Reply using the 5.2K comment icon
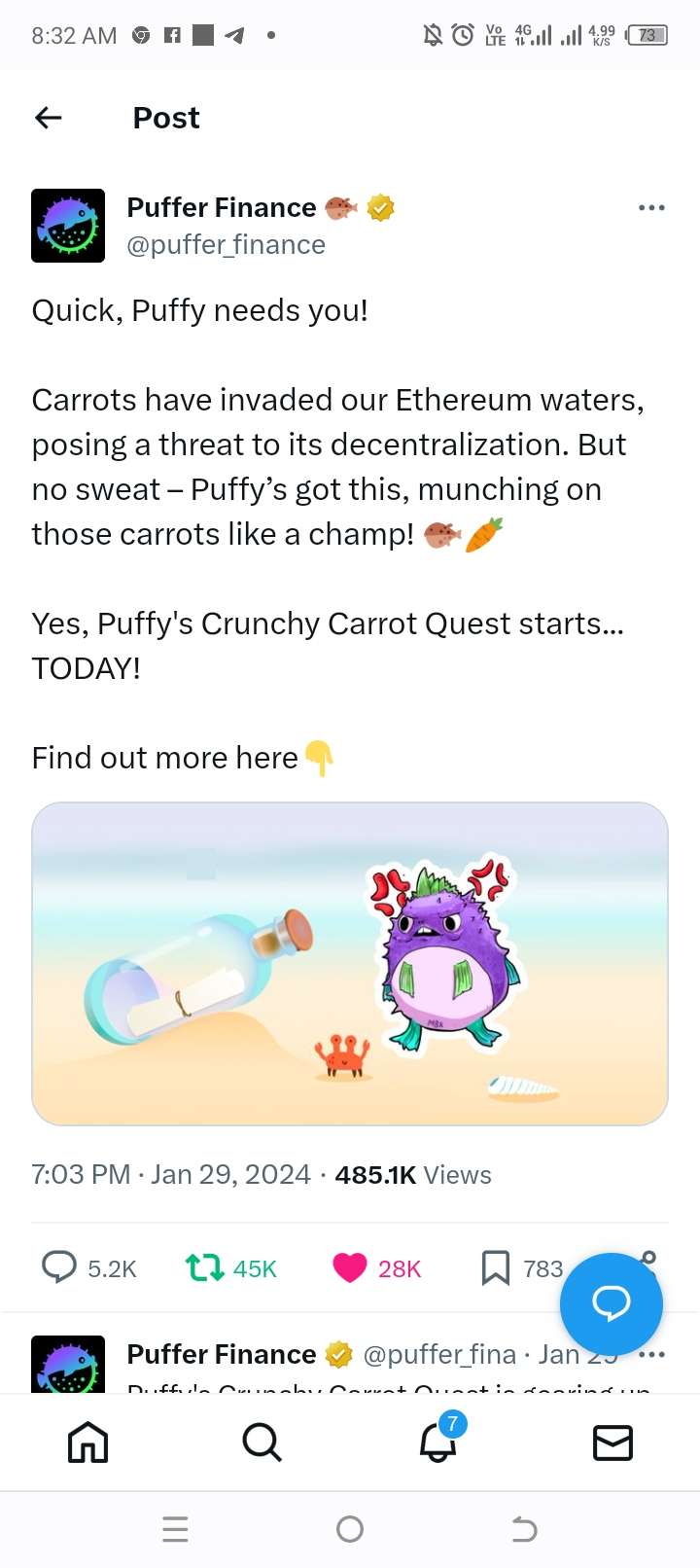Image resolution: width=700 pixels, height=1568 pixels. click(x=59, y=1267)
